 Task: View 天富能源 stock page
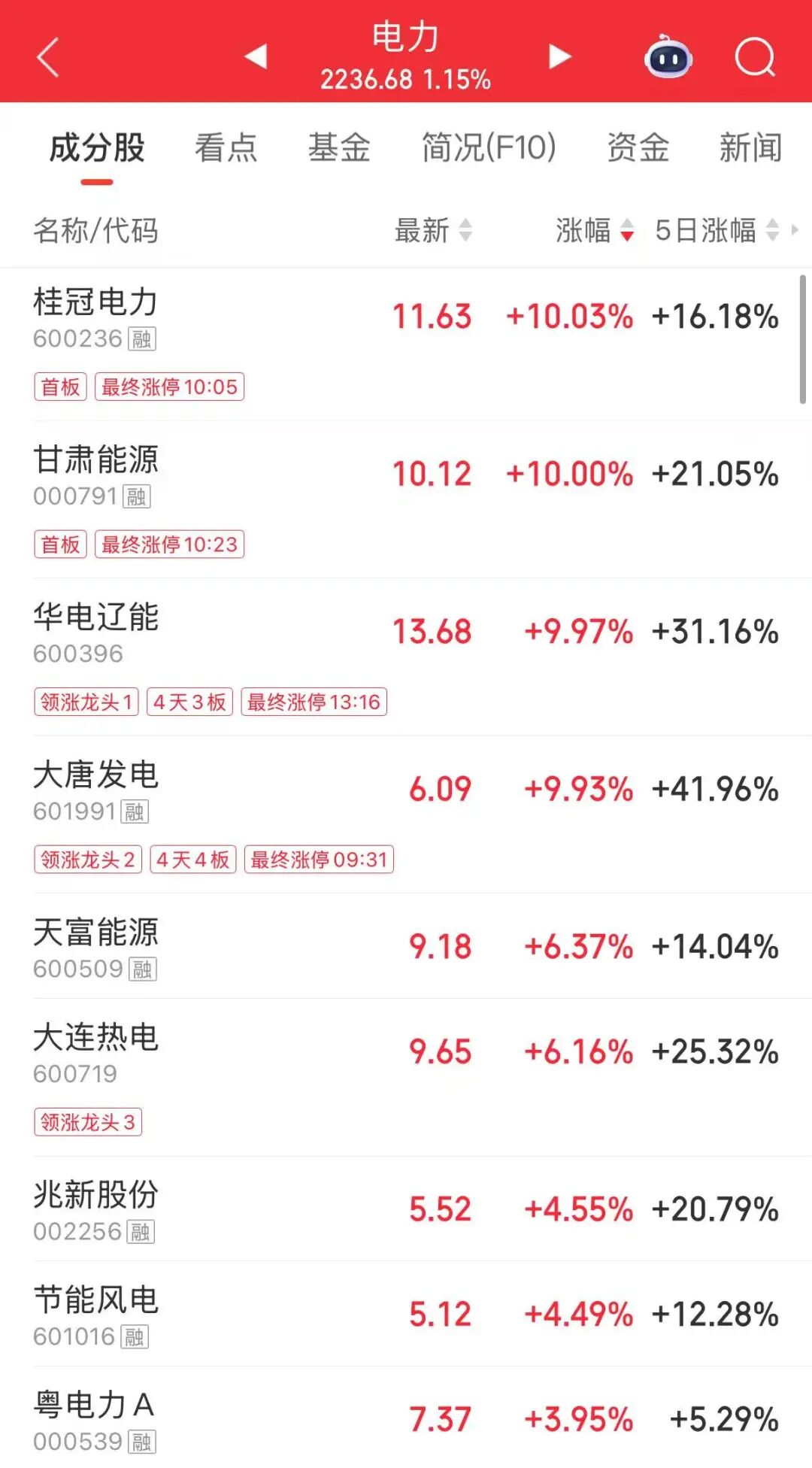click(x=406, y=946)
